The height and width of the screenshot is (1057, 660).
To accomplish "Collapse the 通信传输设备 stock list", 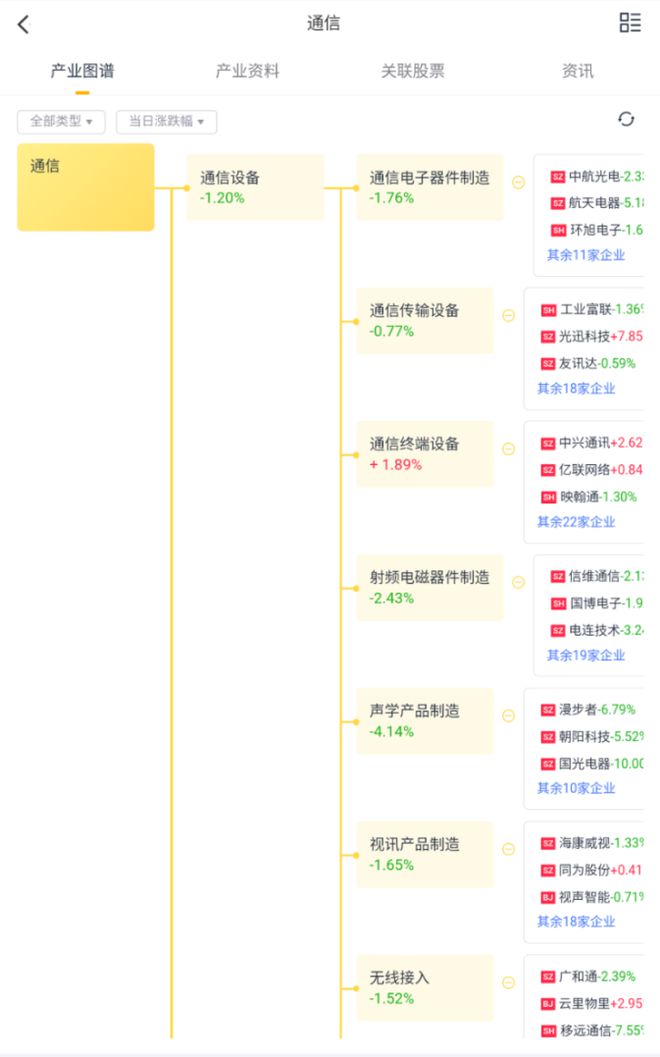I will (x=508, y=315).
